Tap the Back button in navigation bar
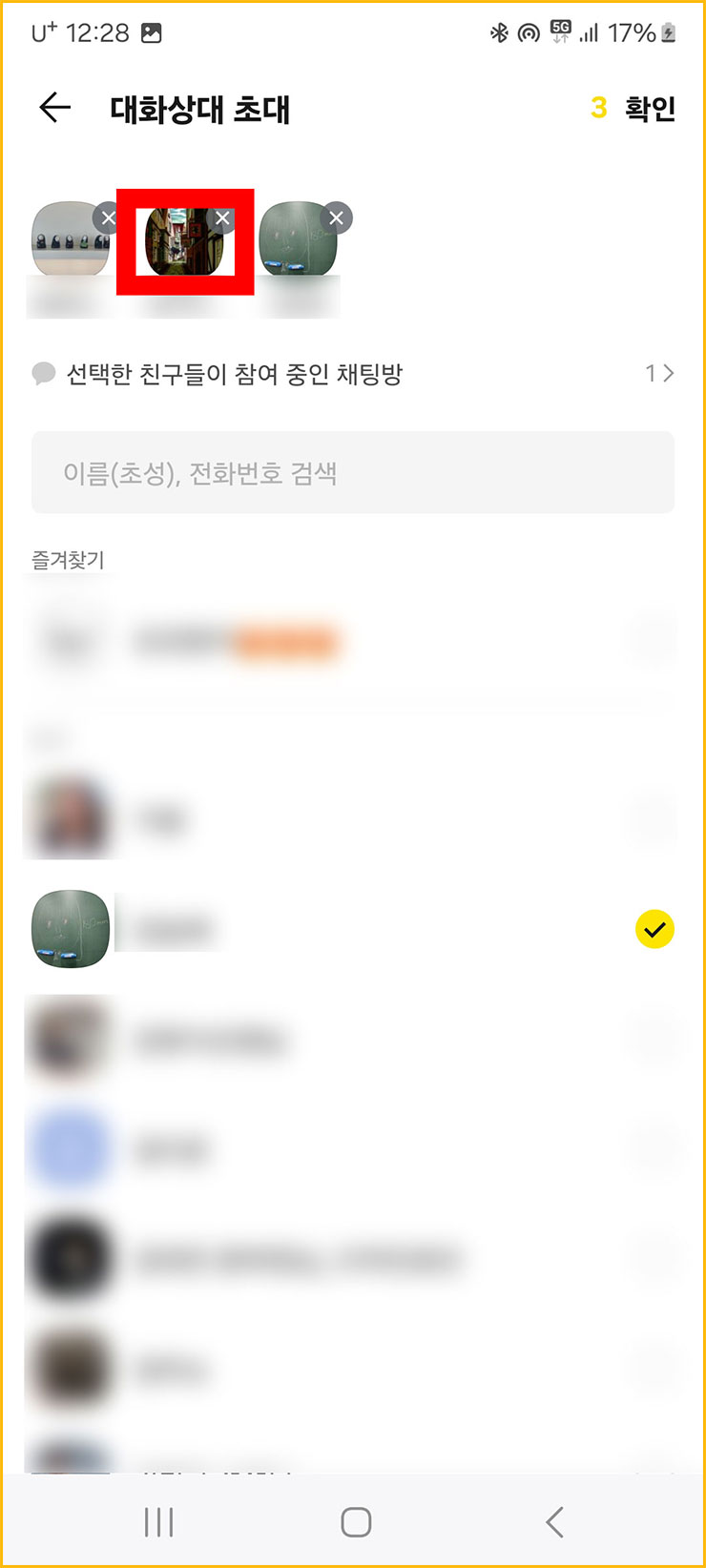The height and width of the screenshot is (1568, 706). 553,1522
